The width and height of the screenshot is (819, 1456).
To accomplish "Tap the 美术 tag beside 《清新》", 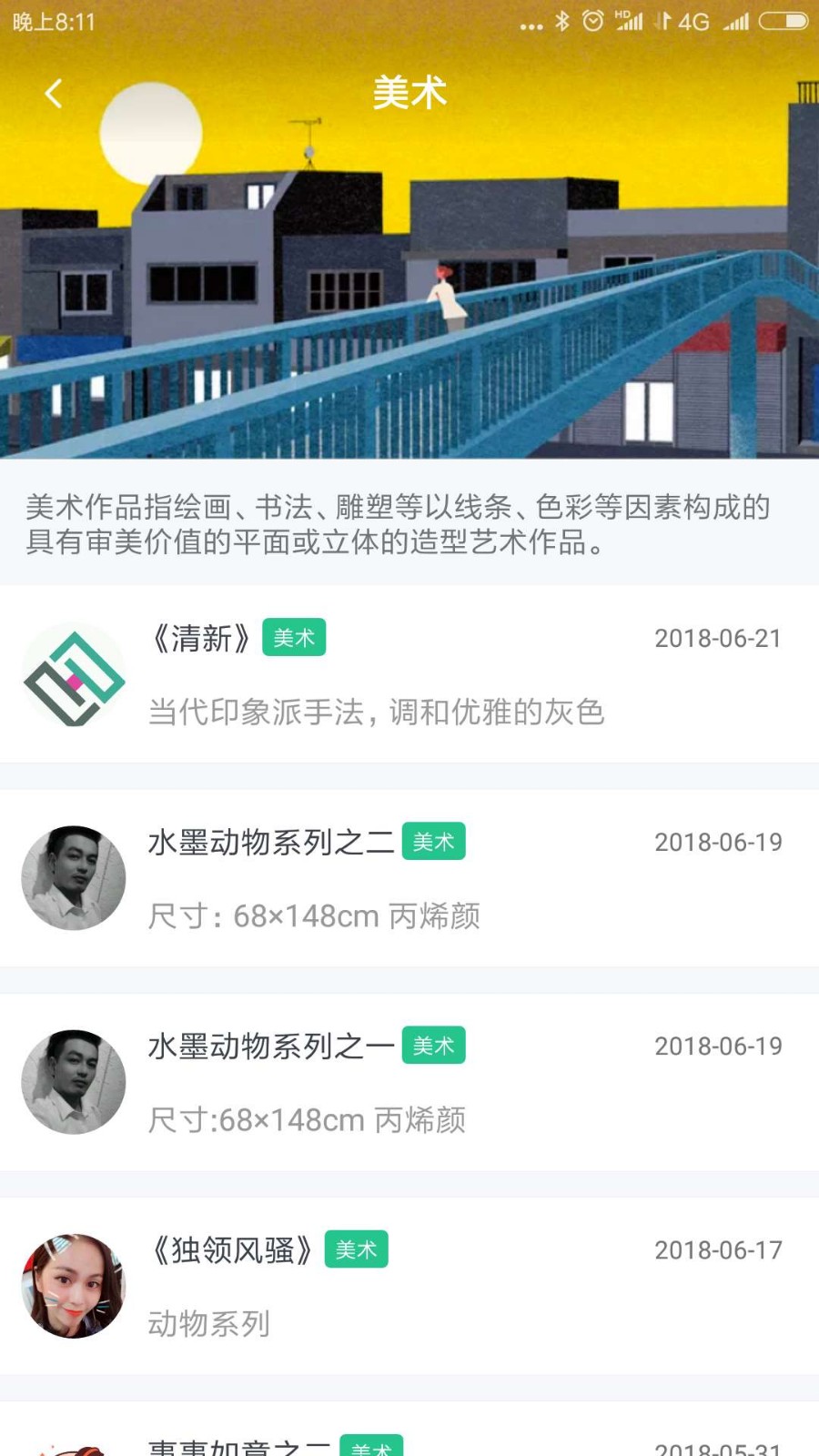I will click(294, 638).
